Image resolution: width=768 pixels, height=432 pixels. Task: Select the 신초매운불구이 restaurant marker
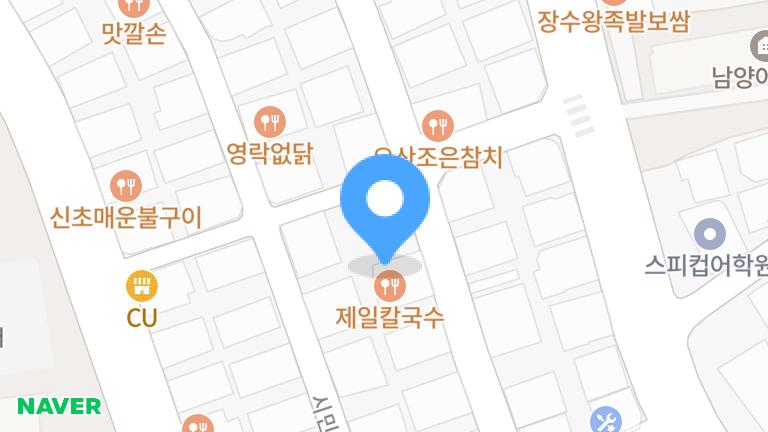coord(125,185)
